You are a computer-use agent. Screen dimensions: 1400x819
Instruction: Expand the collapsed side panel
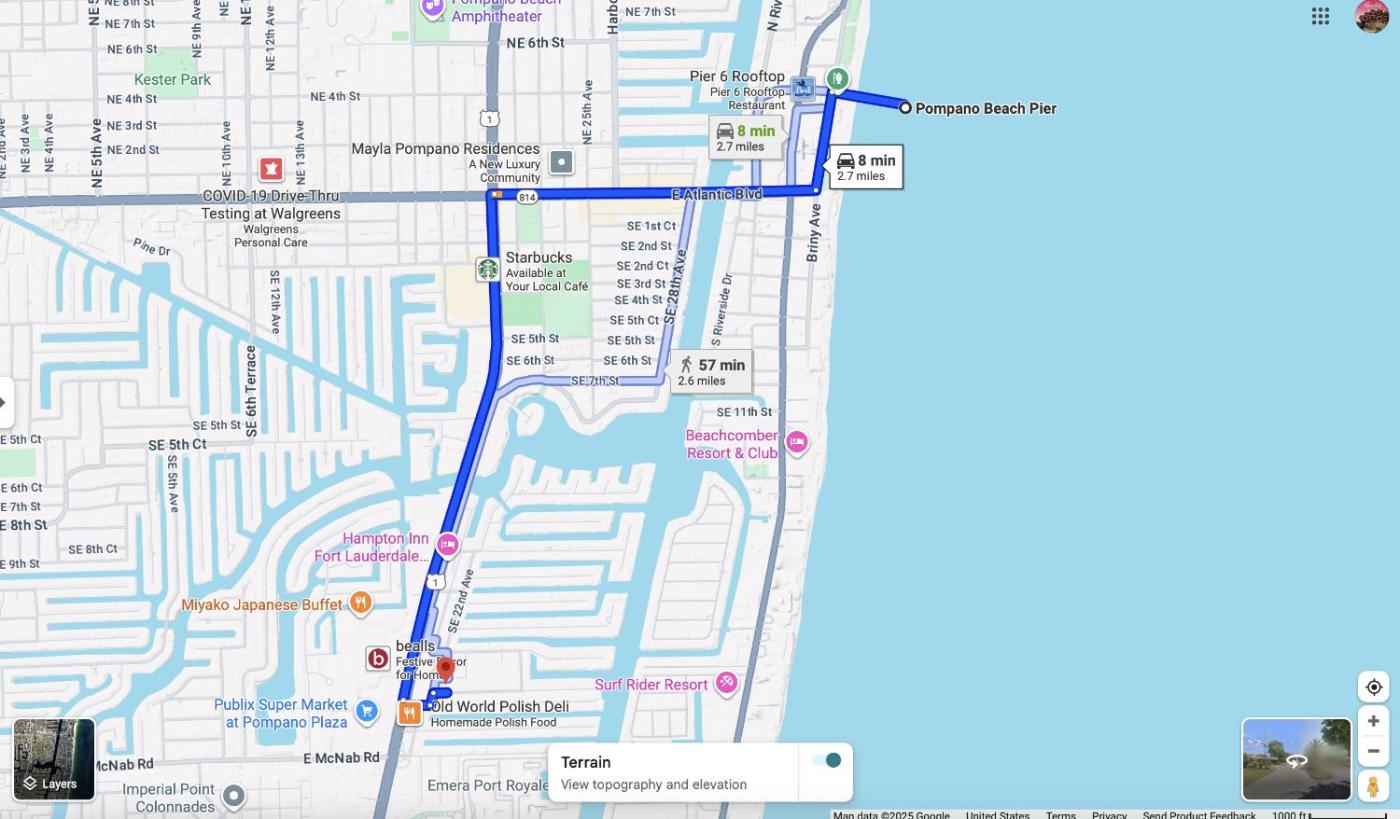click(5, 403)
